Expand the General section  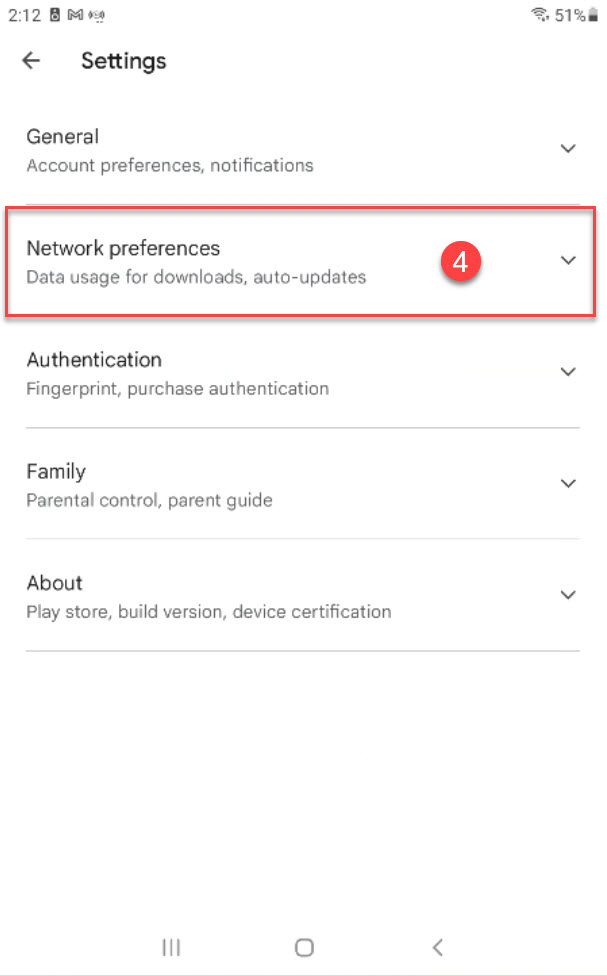click(x=303, y=150)
